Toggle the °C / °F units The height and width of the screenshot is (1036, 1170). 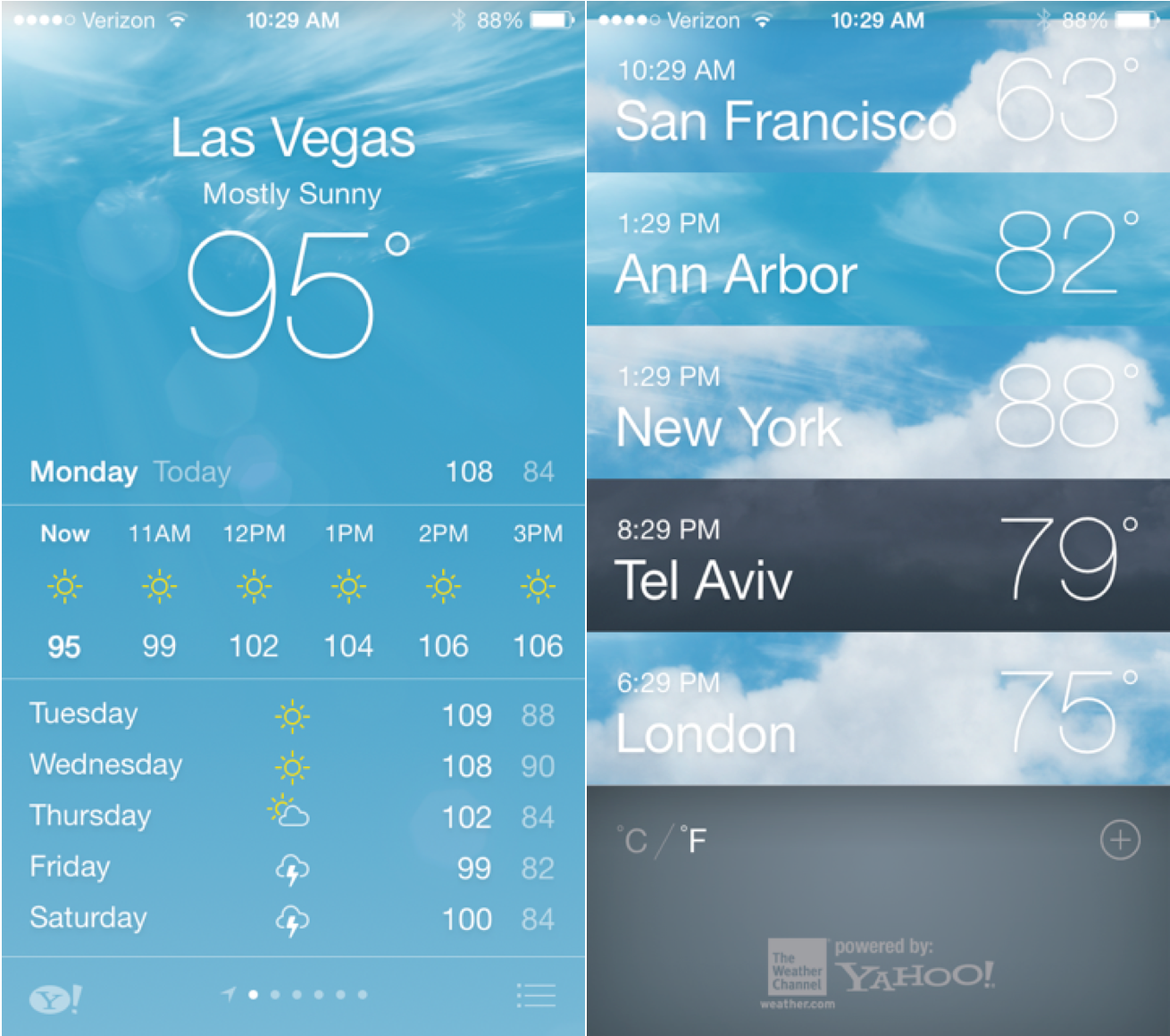(661, 840)
